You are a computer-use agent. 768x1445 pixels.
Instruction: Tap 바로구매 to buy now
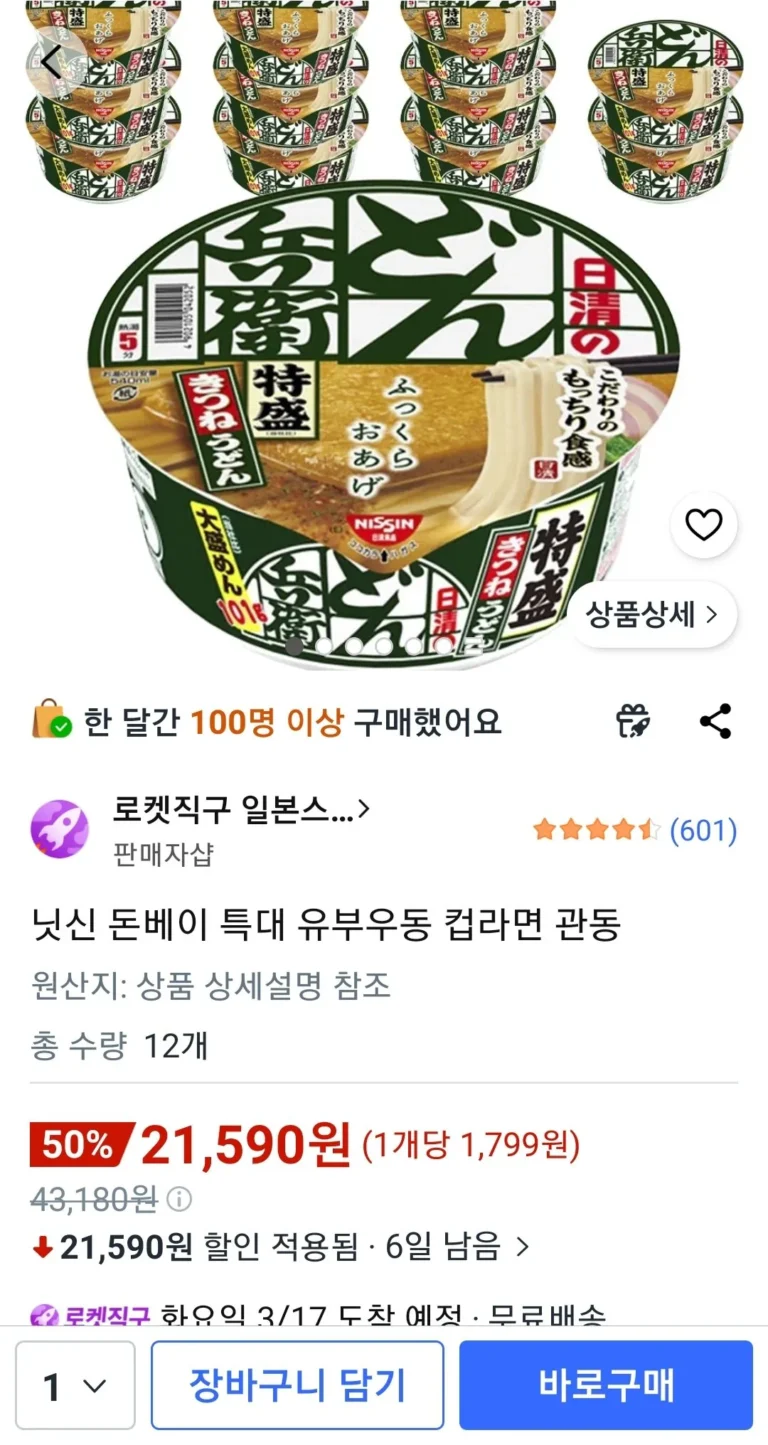click(605, 1386)
